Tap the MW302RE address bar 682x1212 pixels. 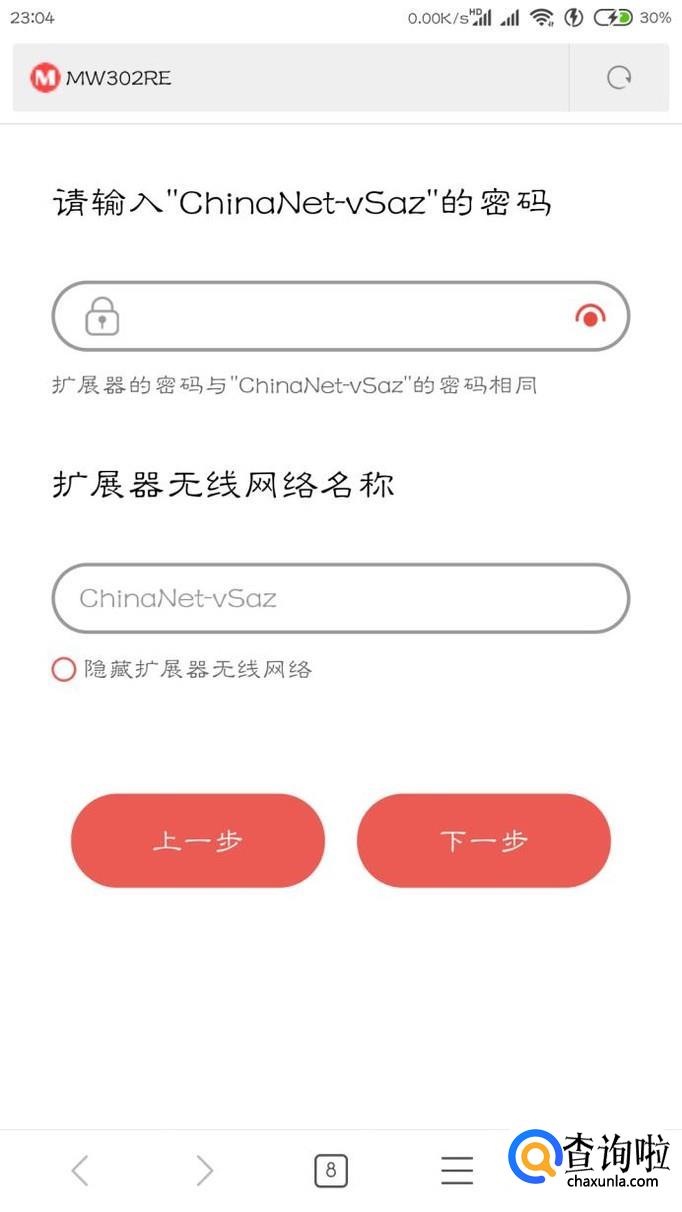pos(290,77)
